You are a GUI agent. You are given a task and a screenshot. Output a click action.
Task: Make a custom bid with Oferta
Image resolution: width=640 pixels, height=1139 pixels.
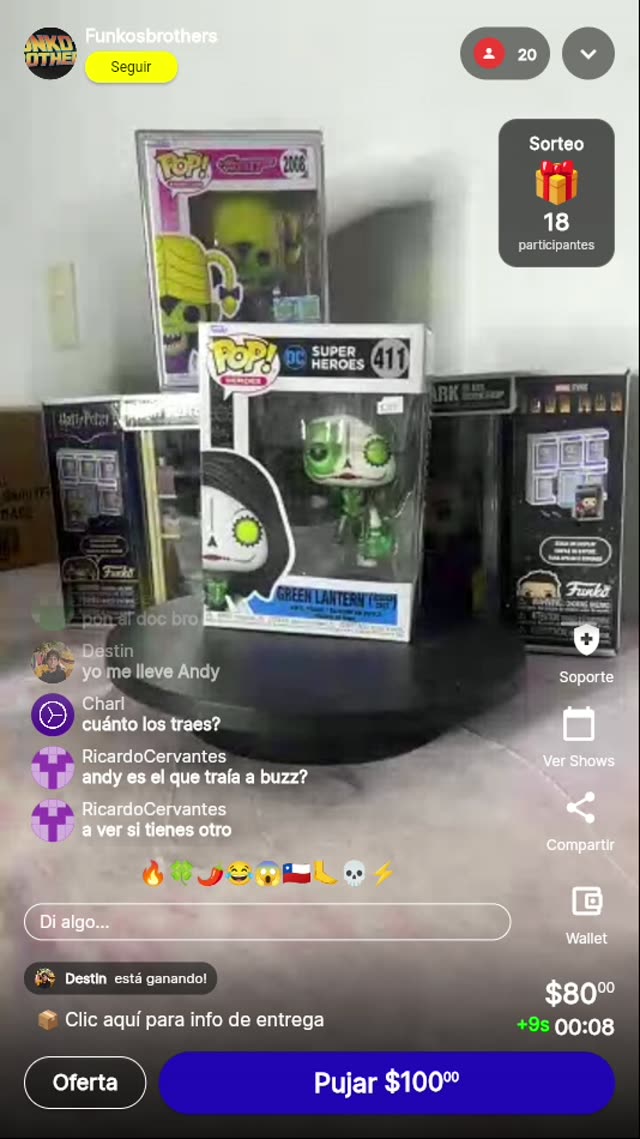85,1082
